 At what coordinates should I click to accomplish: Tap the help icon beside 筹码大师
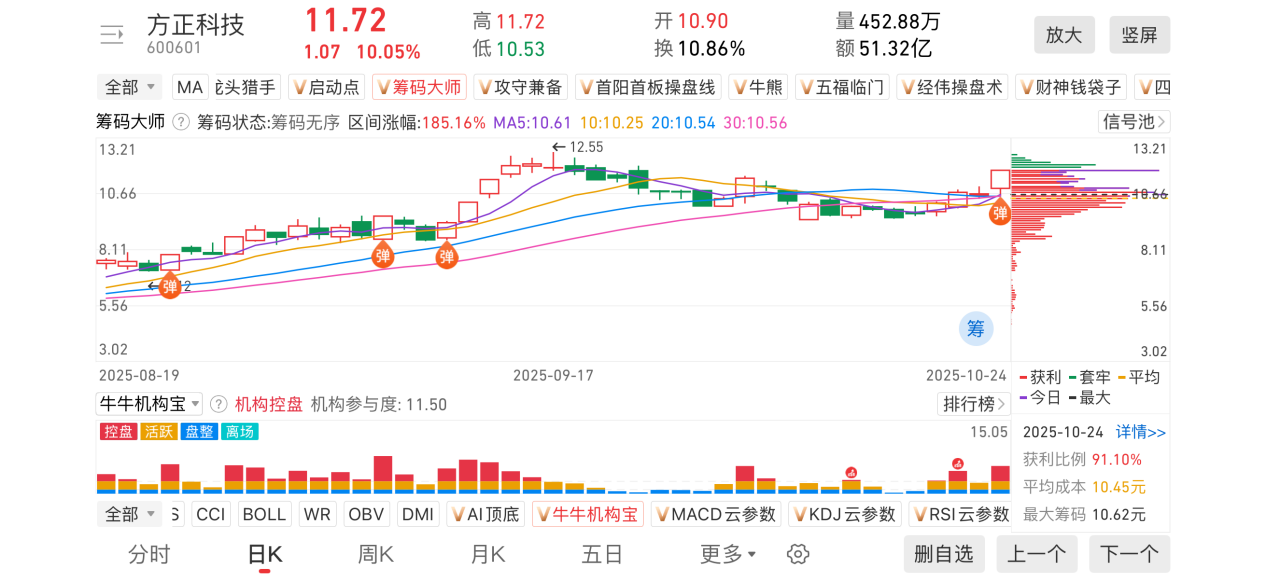pyautogui.click(x=181, y=122)
